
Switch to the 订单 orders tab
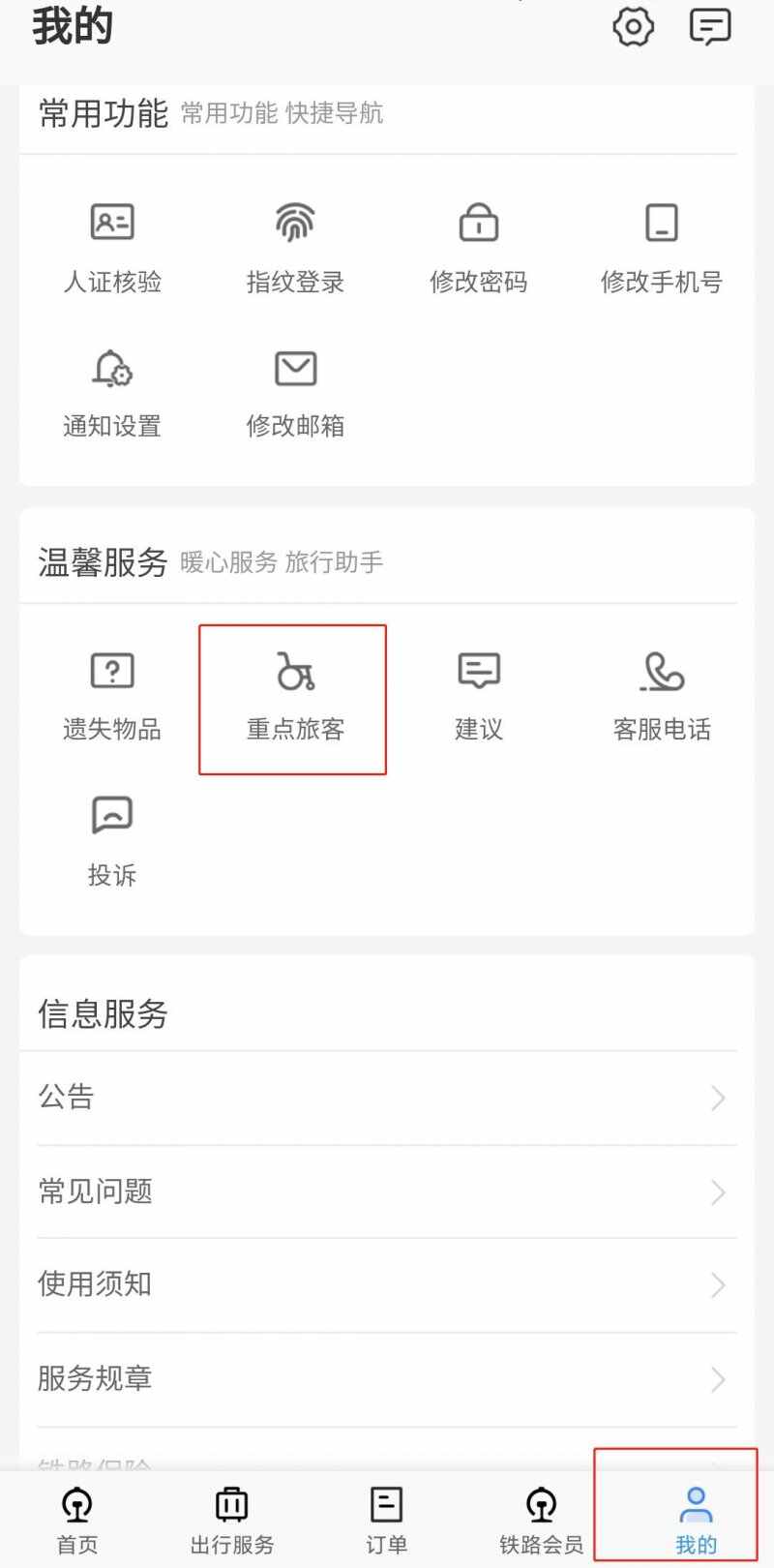click(x=386, y=1520)
